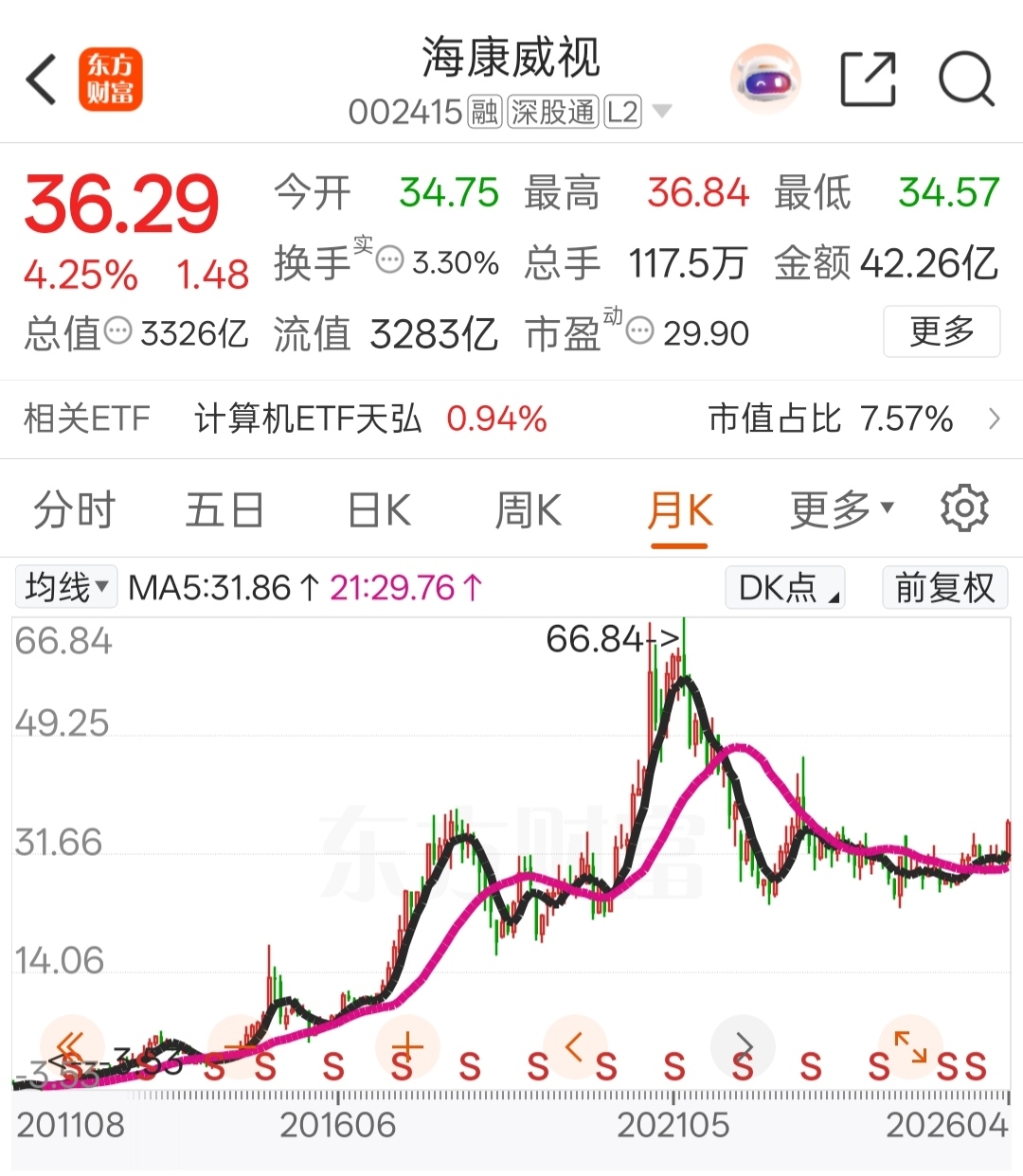The image size is (1023, 1176).
Task: Switch to the 五日 chart tab
Action: (x=224, y=510)
